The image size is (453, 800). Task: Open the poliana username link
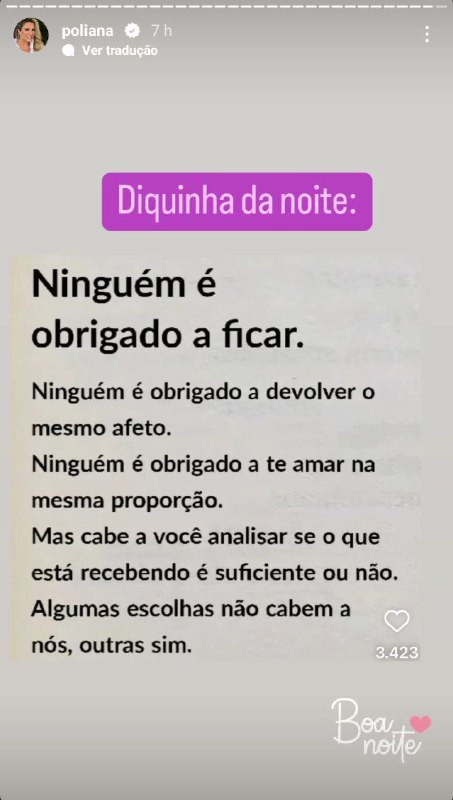coord(87,31)
